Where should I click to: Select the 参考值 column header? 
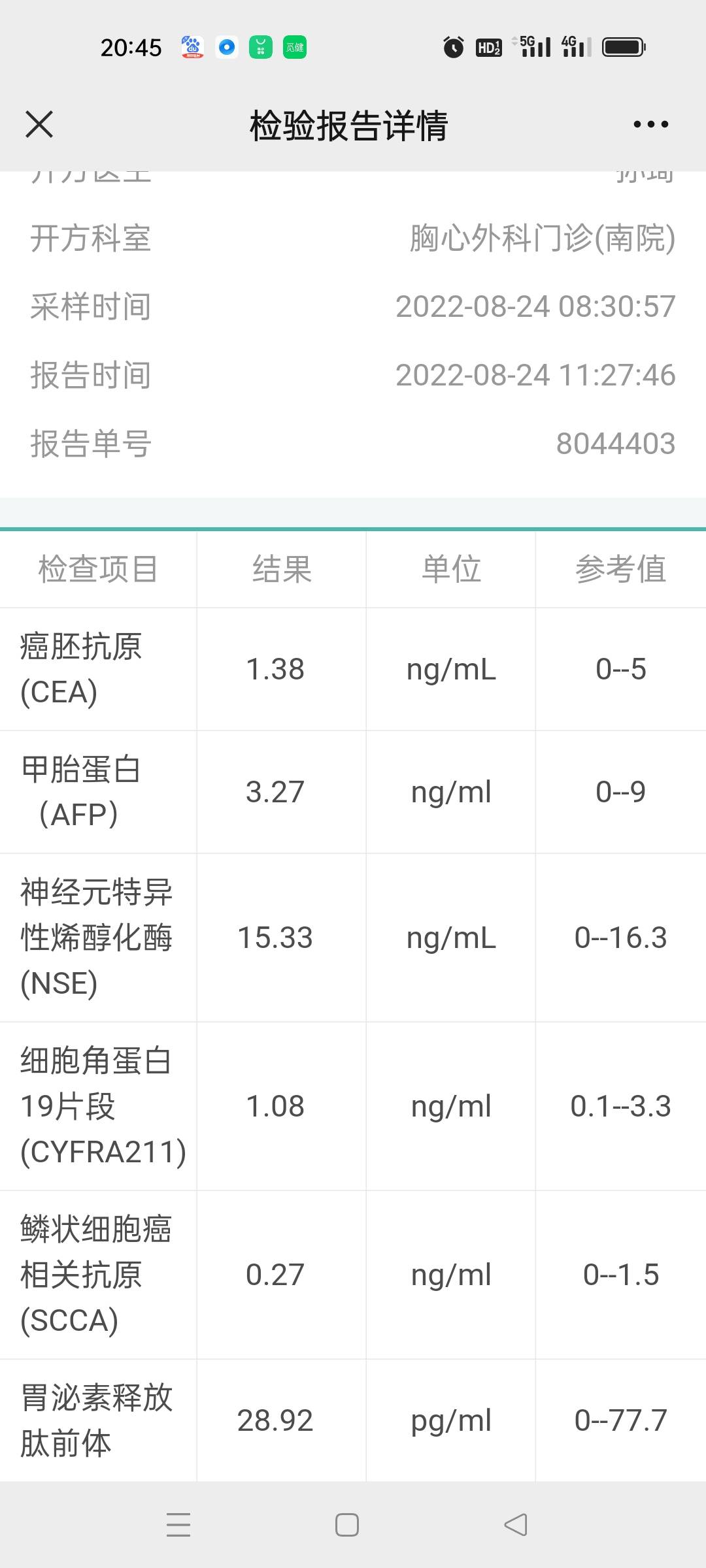[622, 570]
